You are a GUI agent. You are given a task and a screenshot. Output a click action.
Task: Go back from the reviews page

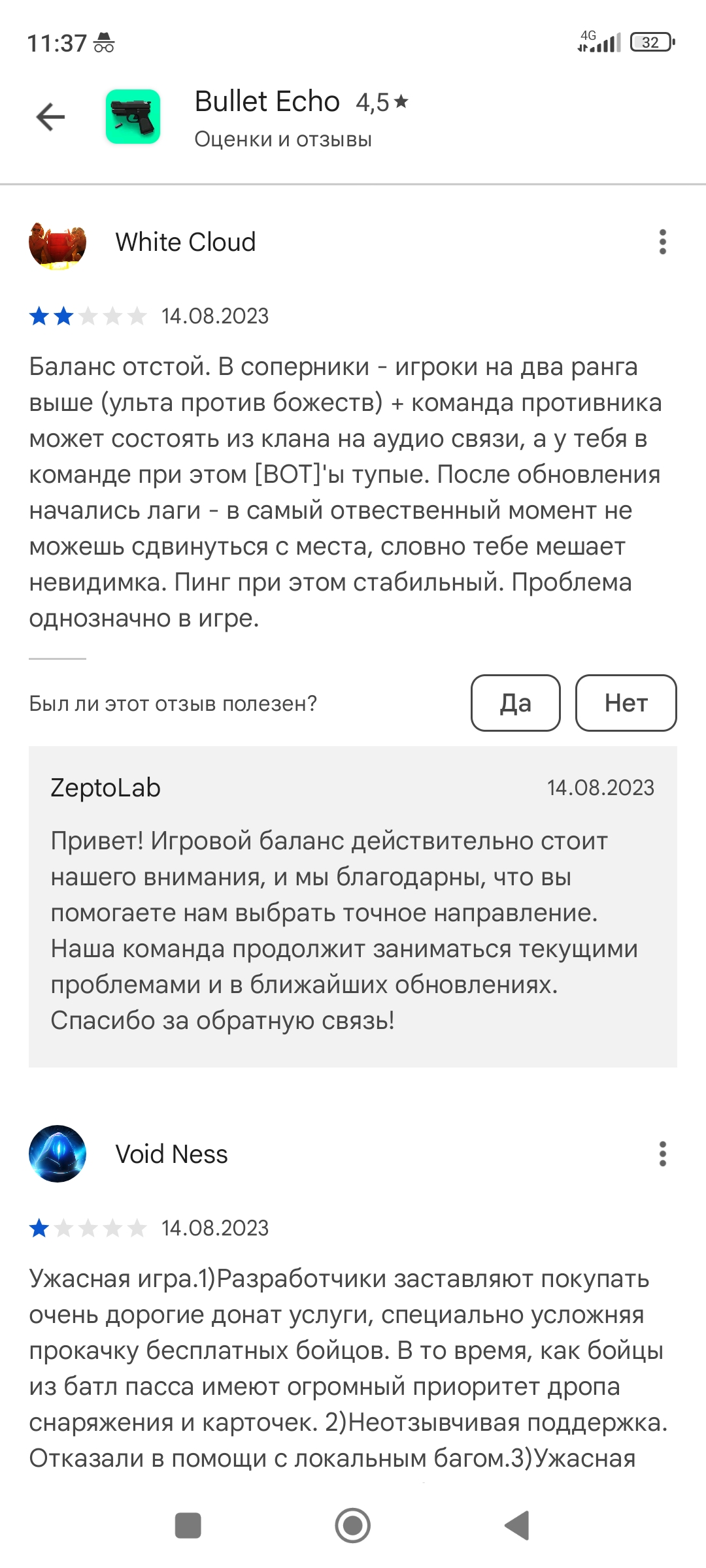[50, 117]
